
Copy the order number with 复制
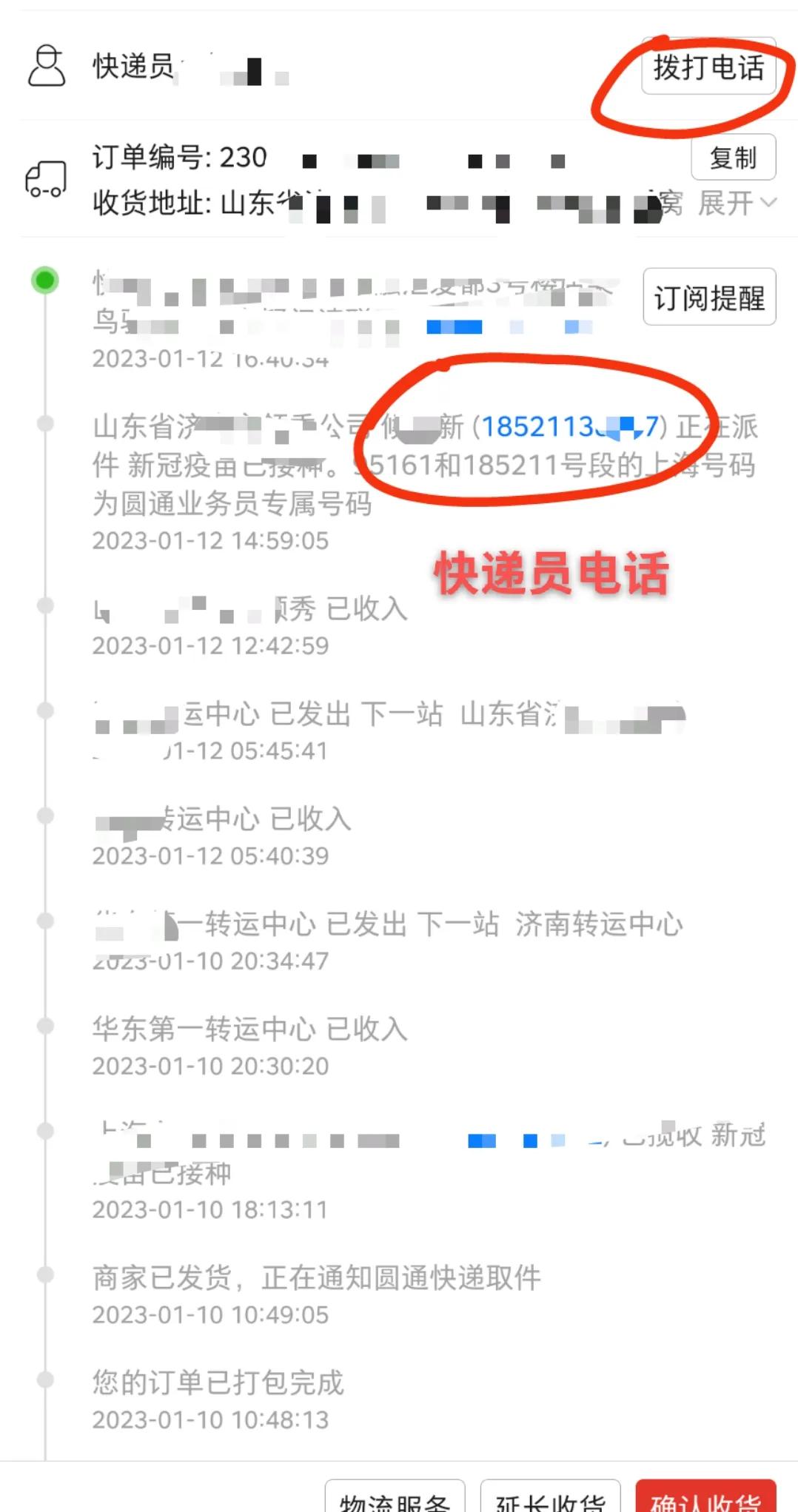point(734,158)
